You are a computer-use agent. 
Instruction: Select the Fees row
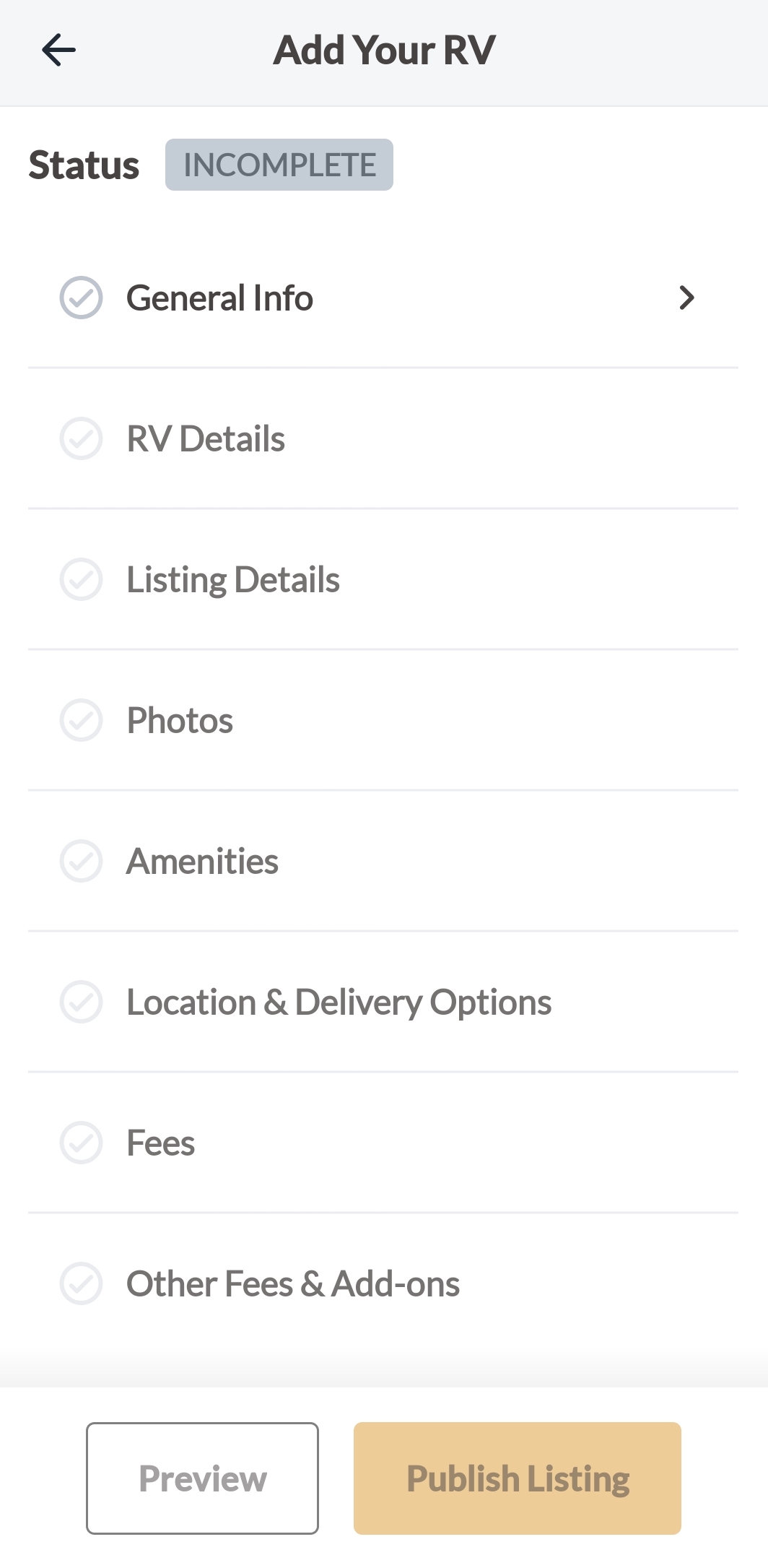383,1143
